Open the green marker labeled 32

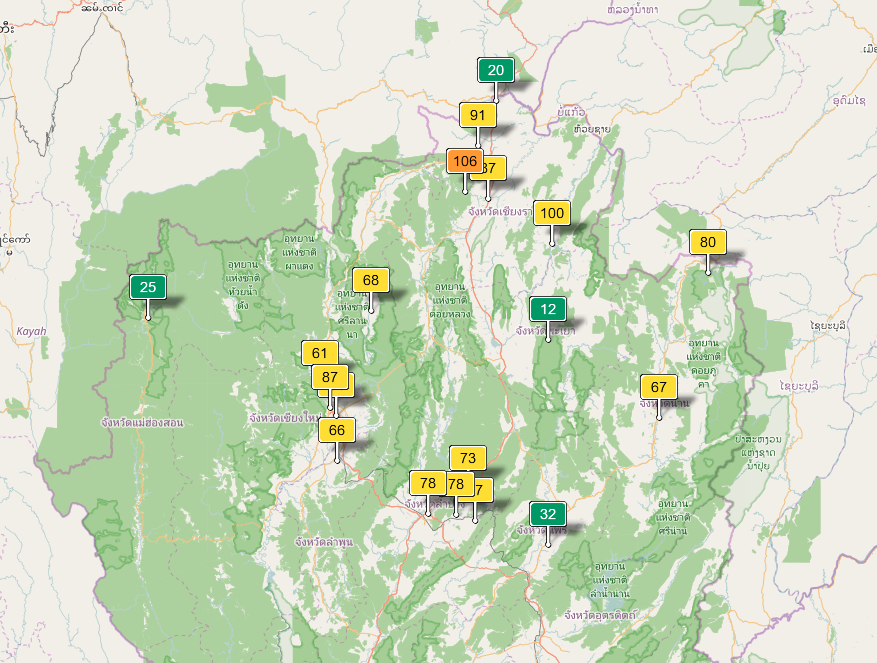(548, 514)
